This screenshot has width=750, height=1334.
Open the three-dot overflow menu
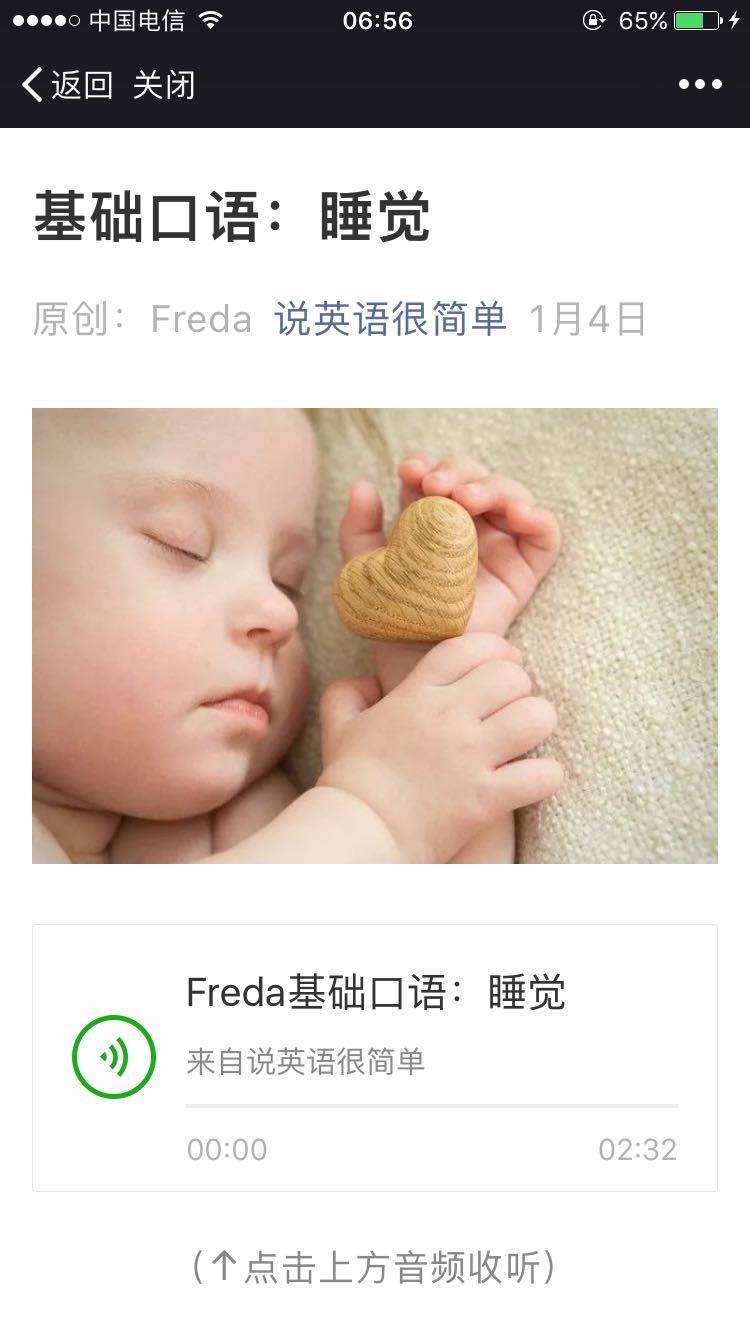pyautogui.click(x=700, y=85)
